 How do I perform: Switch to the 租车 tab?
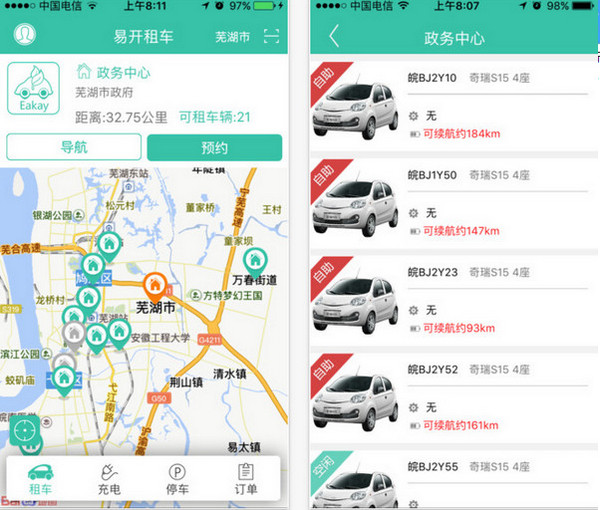coord(40,480)
